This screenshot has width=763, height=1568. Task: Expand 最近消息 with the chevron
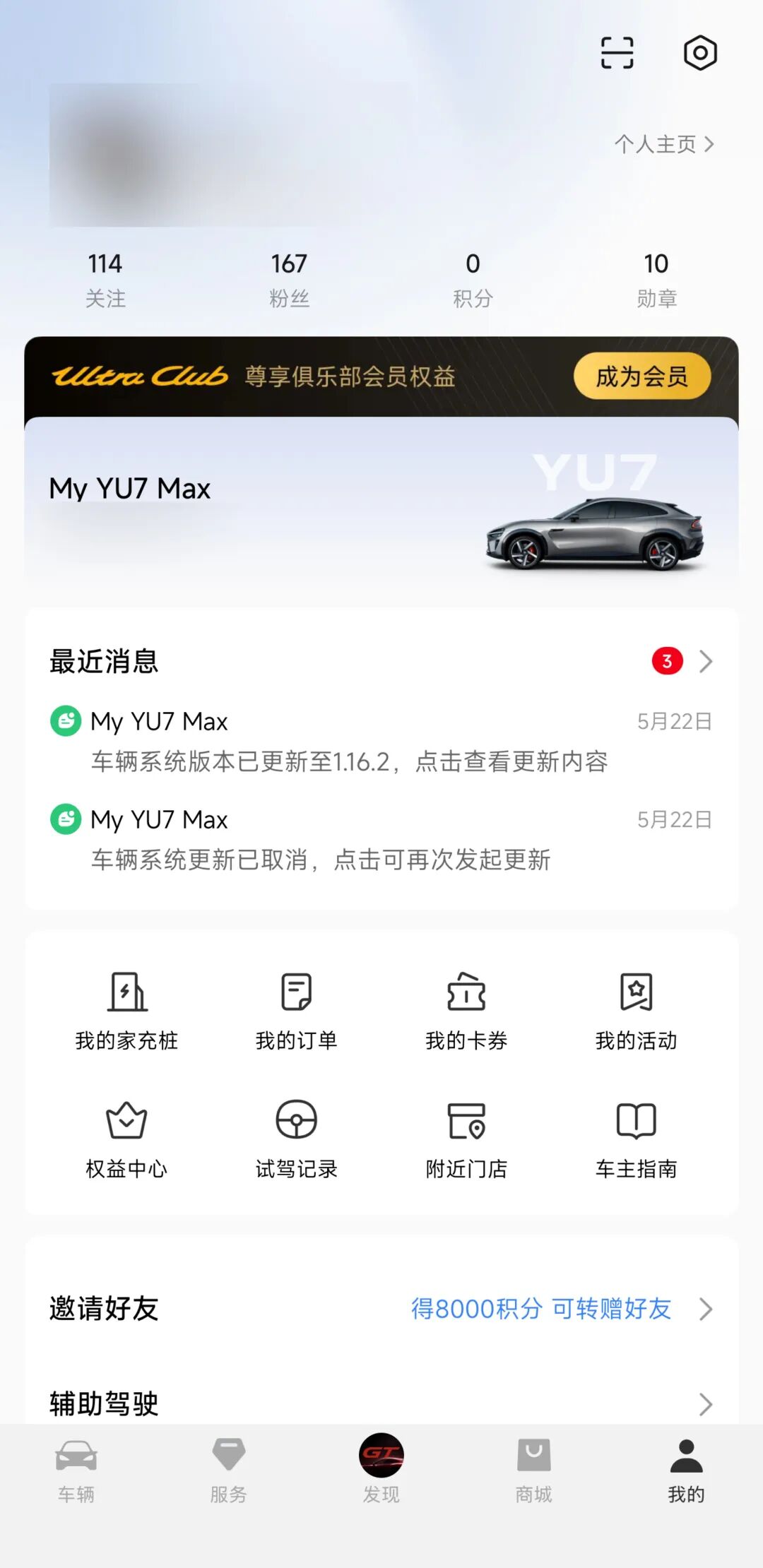point(705,662)
